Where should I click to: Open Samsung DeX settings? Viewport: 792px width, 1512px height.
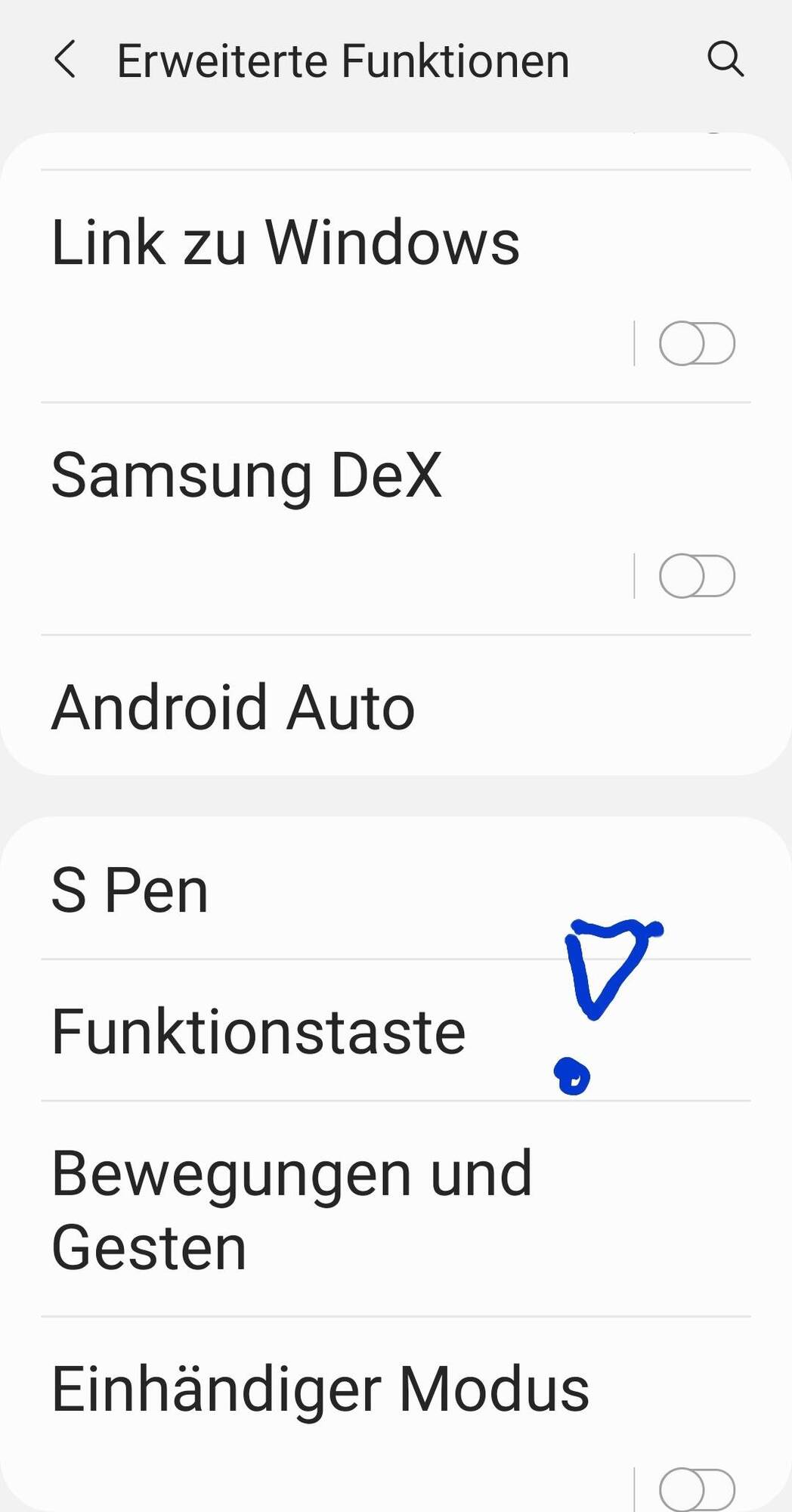point(246,476)
